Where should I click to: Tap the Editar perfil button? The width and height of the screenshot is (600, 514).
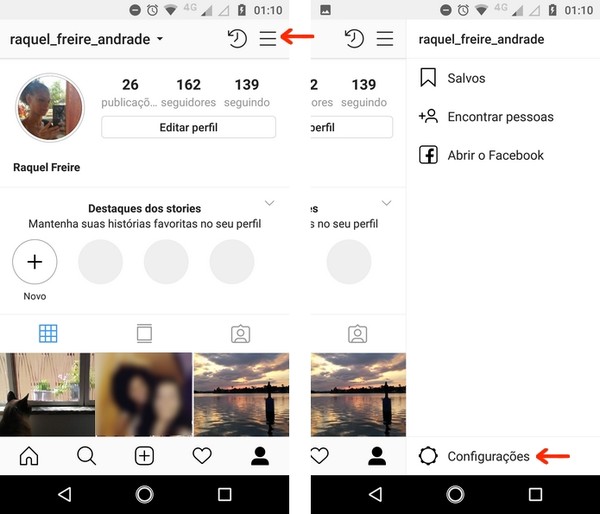pos(188,127)
